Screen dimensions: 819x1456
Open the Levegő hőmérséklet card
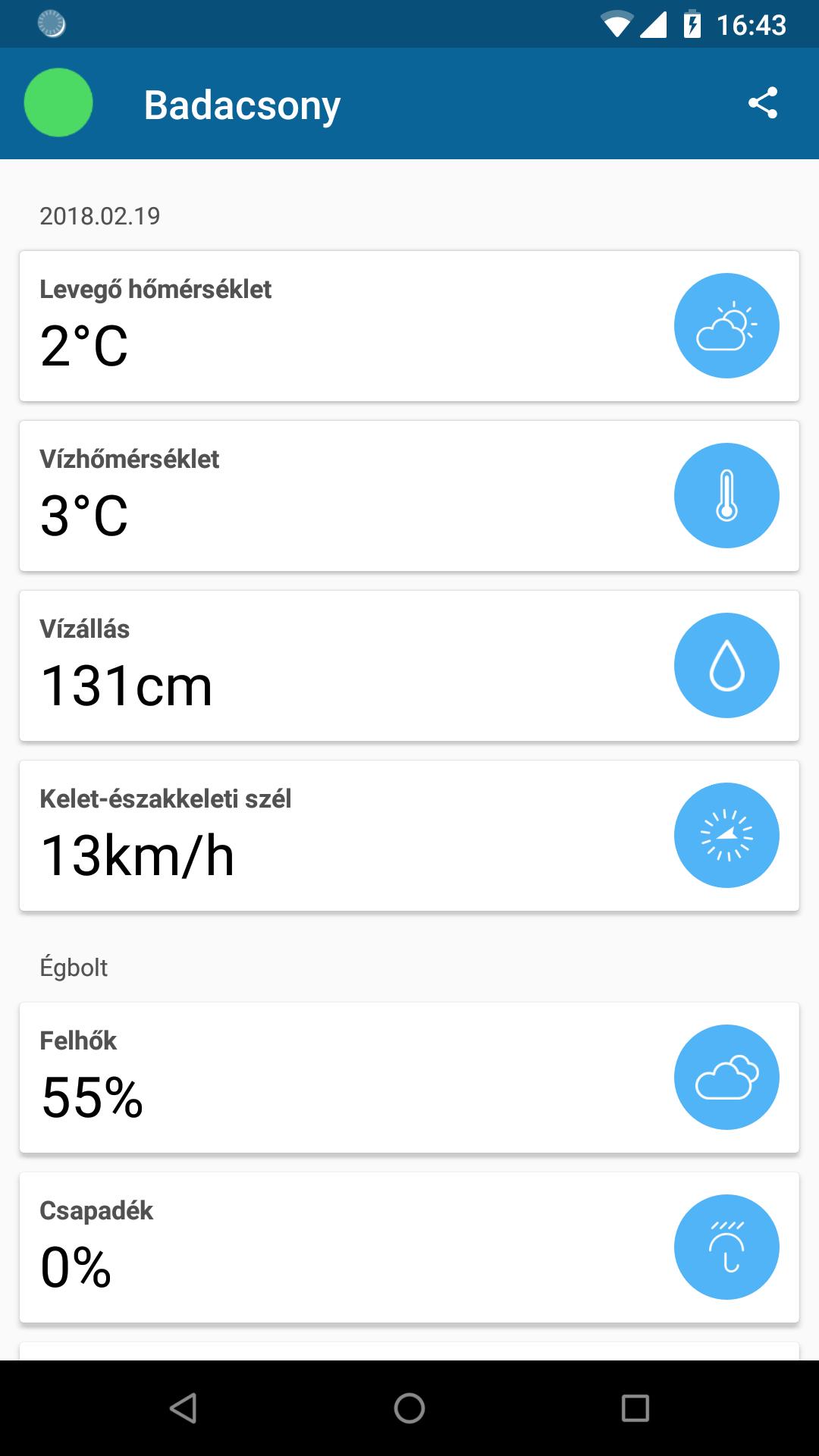click(x=409, y=326)
